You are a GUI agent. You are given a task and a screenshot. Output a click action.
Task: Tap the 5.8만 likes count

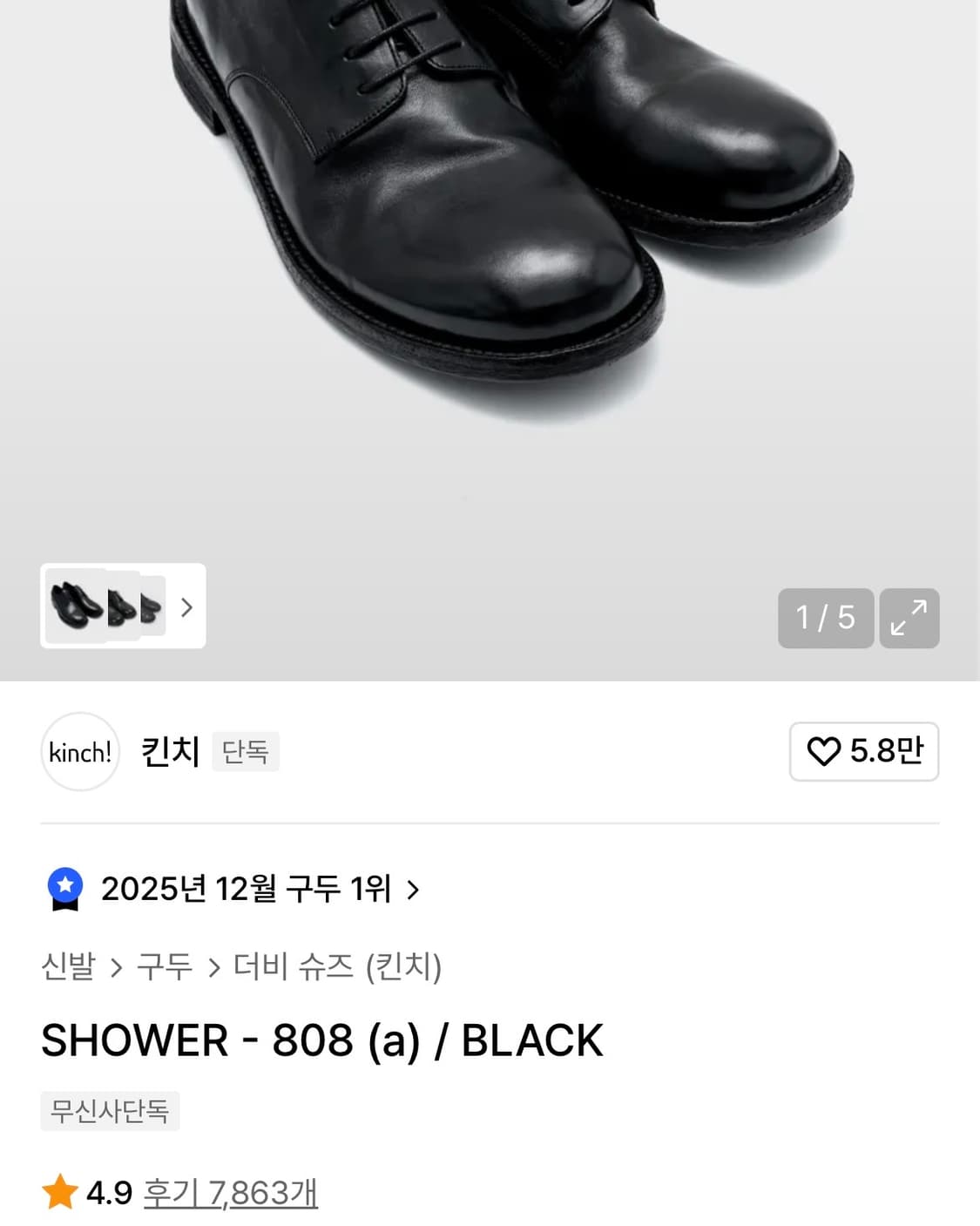885,751
